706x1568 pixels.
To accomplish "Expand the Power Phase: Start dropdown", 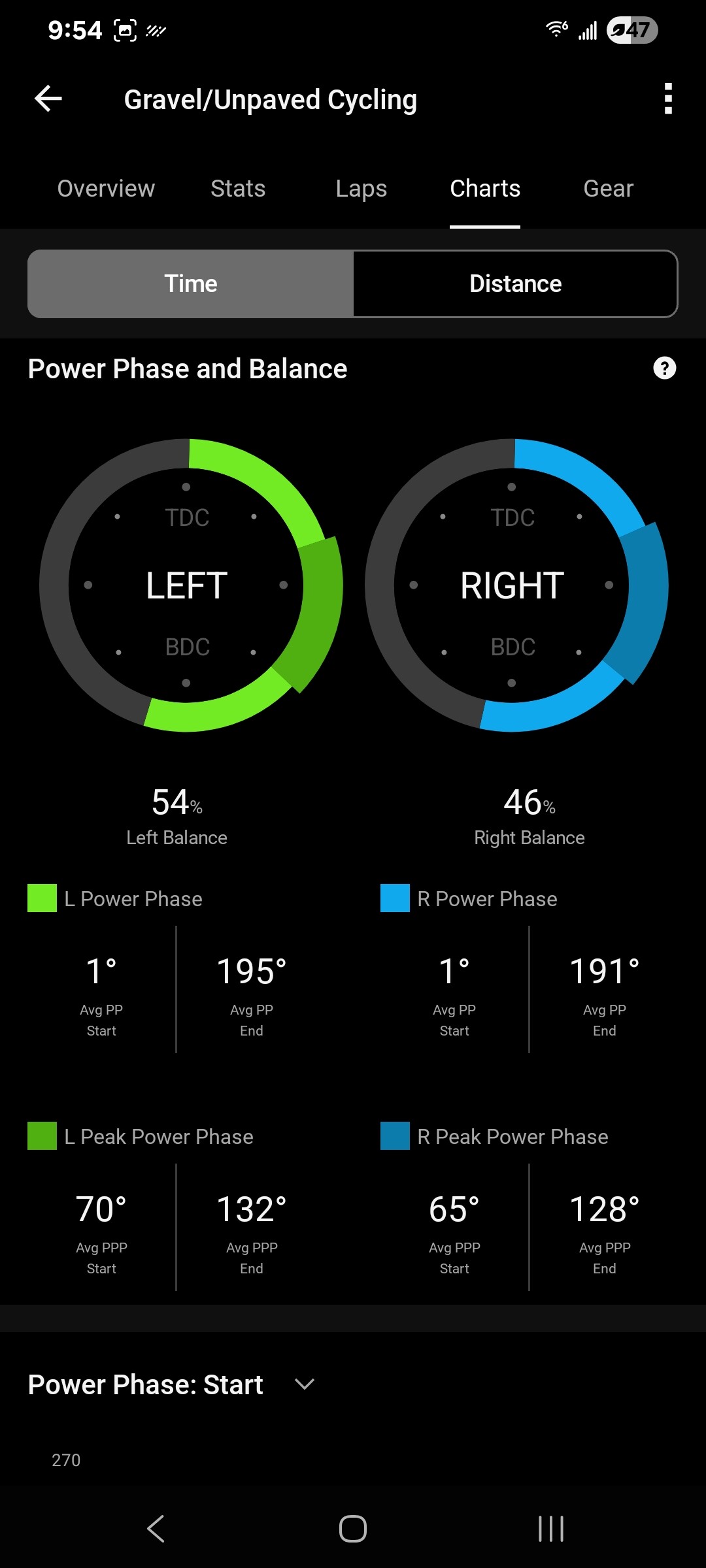I will click(x=172, y=1384).
